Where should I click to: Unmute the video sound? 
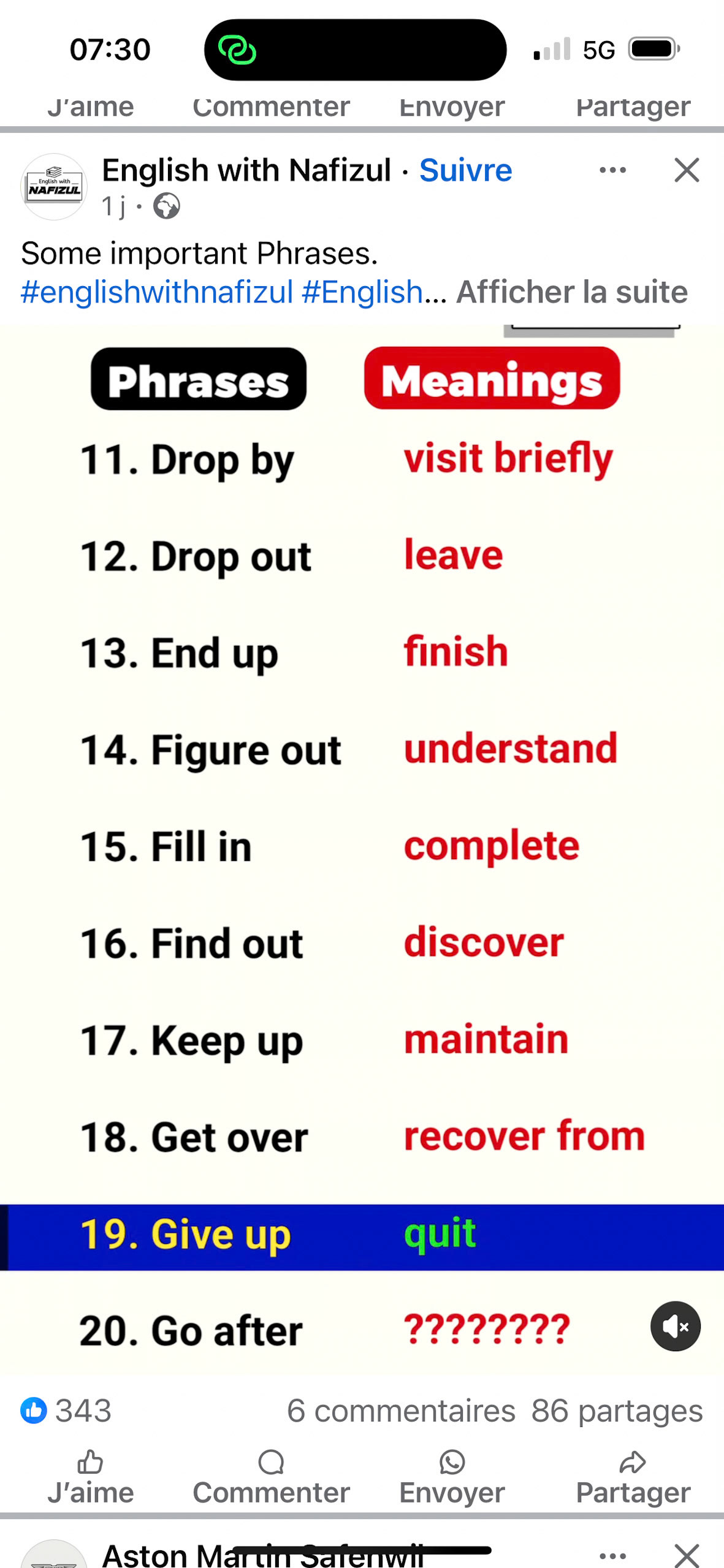pyautogui.click(x=675, y=1327)
